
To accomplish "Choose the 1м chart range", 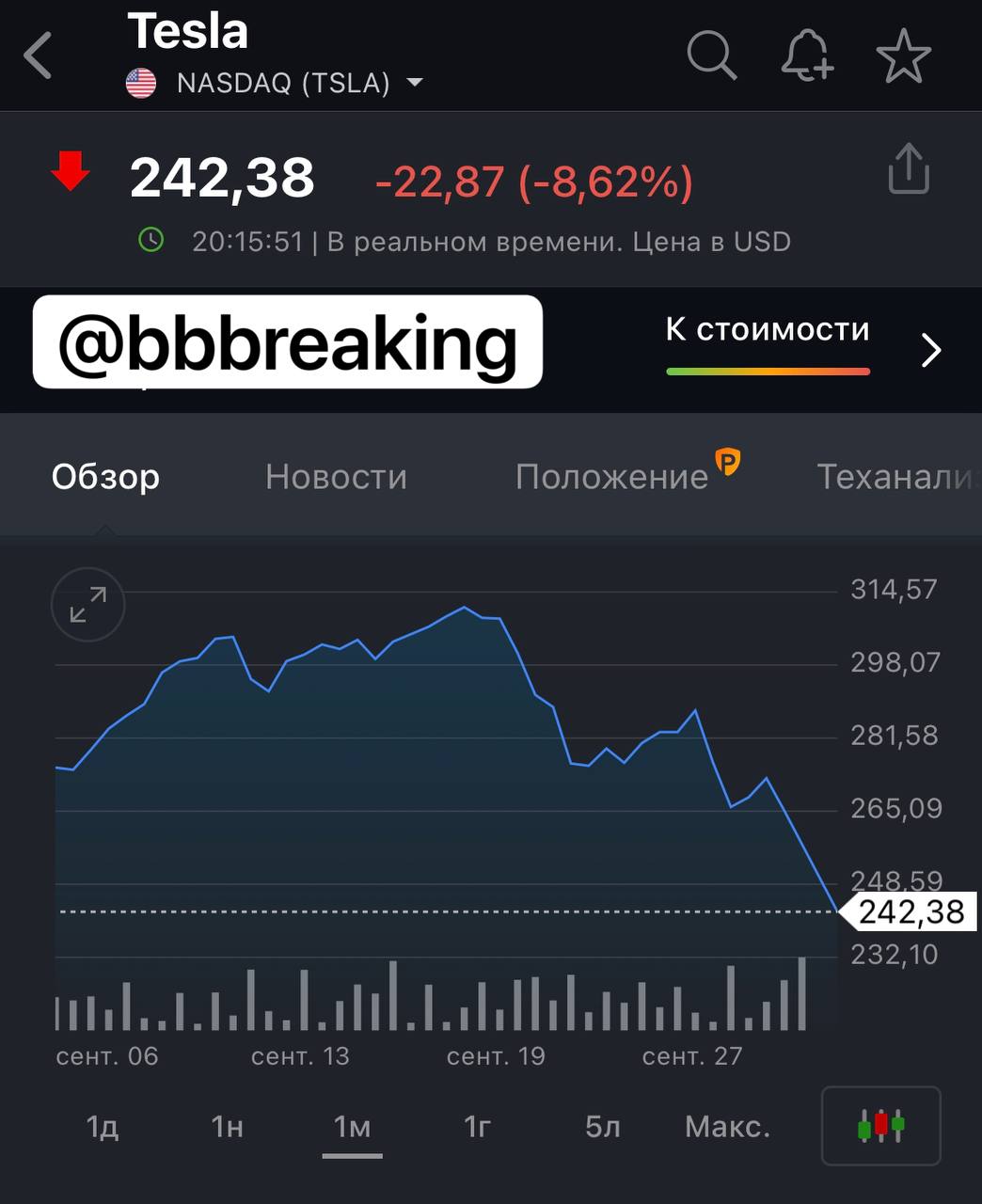I will tap(352, 1126).
